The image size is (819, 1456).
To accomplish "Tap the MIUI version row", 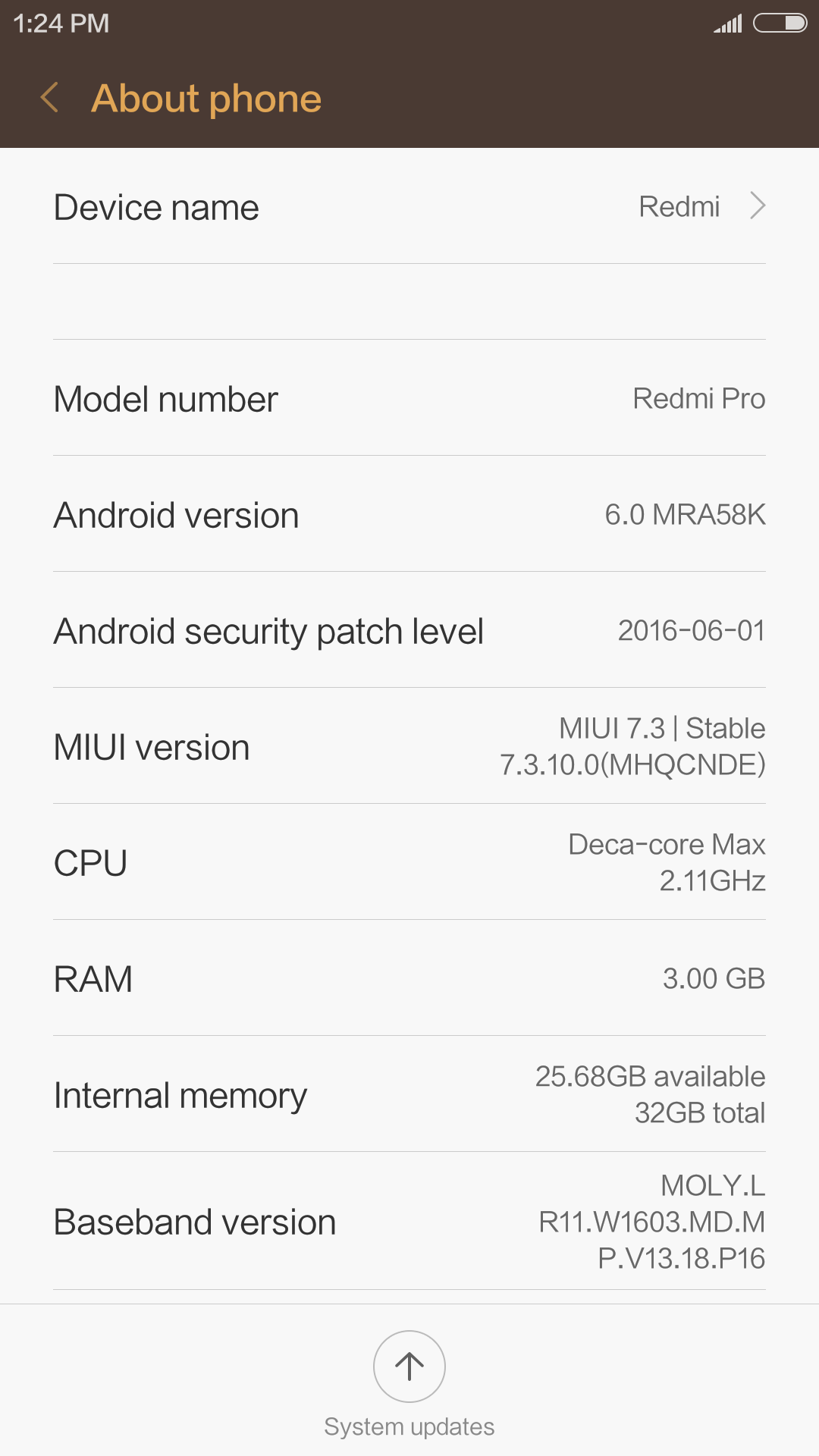I will point(409,746).
